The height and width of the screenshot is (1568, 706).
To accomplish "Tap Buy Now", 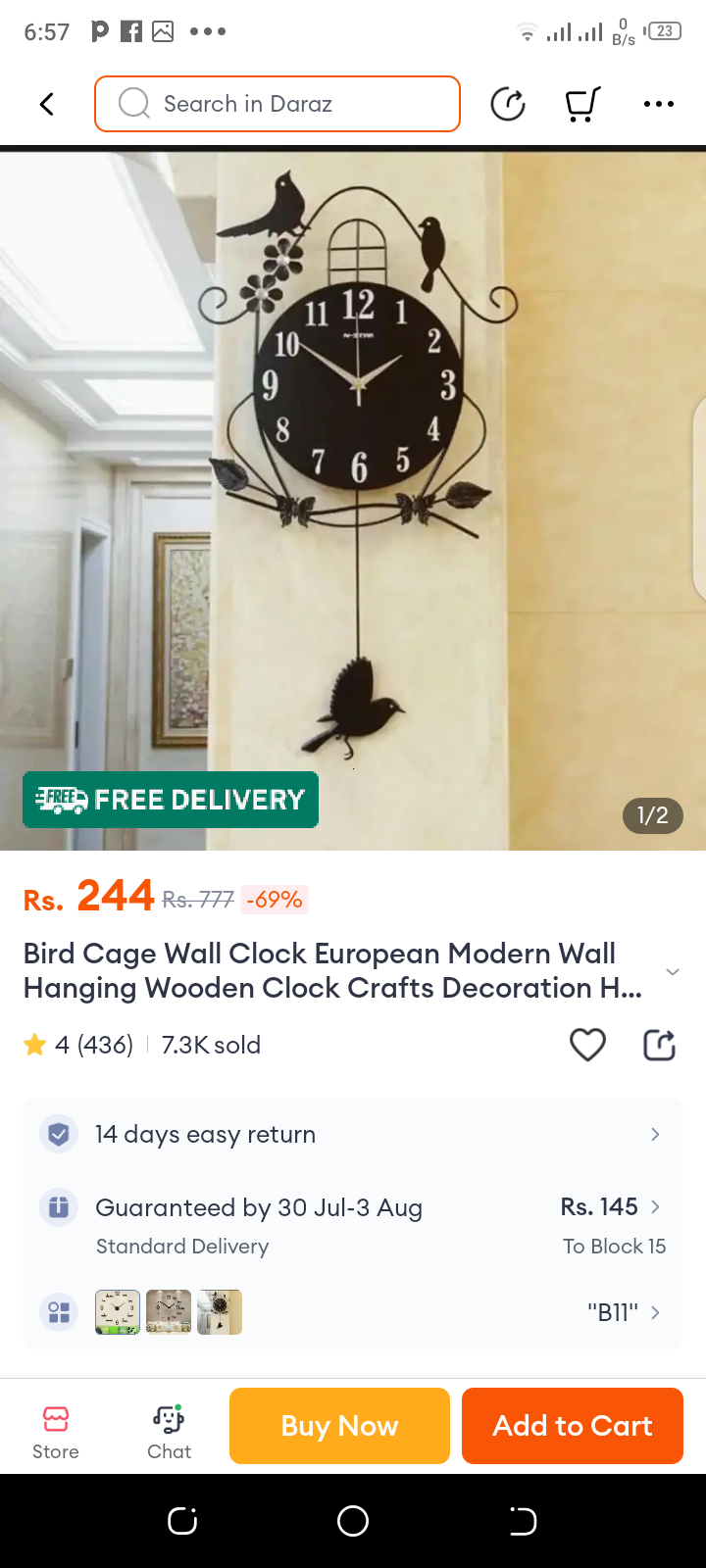I will pyautogui.click(x=339, y=1426).
